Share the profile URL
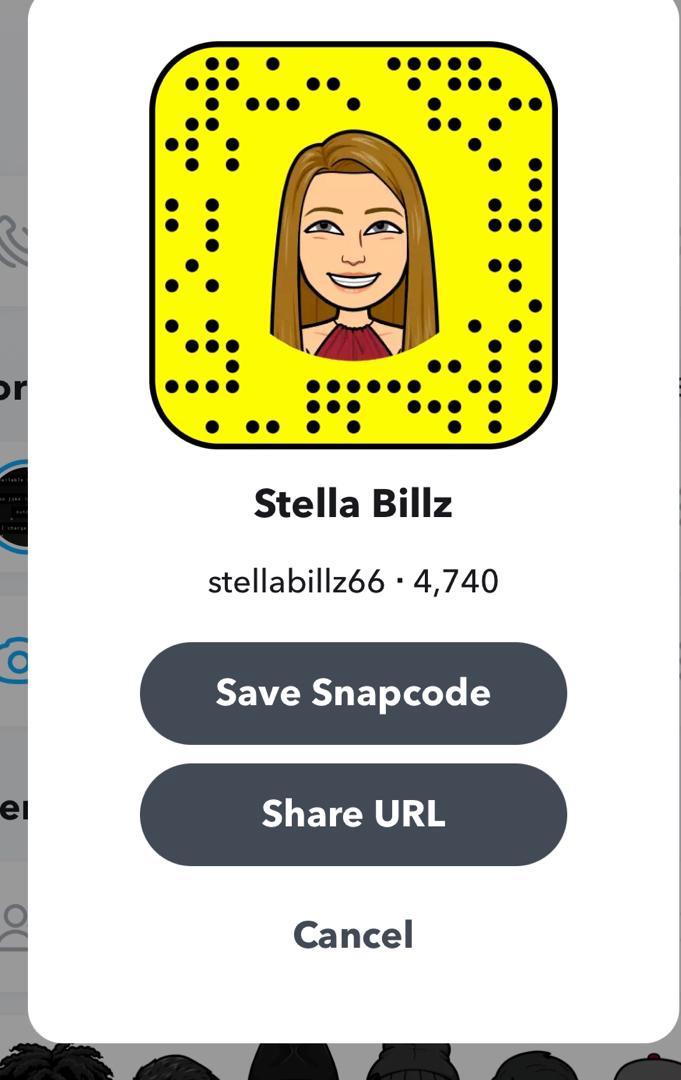 coord(353,814)
